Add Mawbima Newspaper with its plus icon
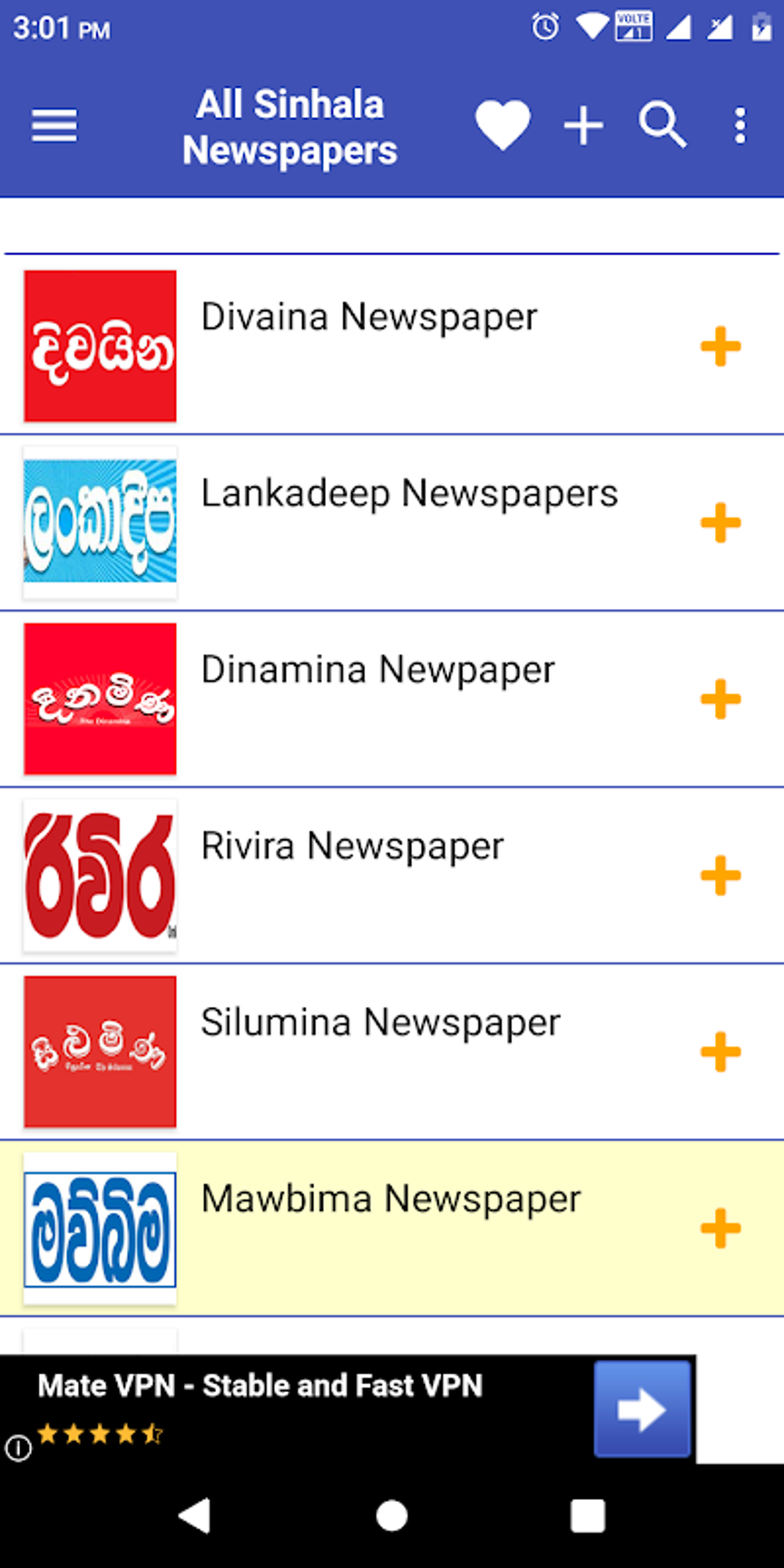The image size is (784, 1568). (x=720, y=1228)
